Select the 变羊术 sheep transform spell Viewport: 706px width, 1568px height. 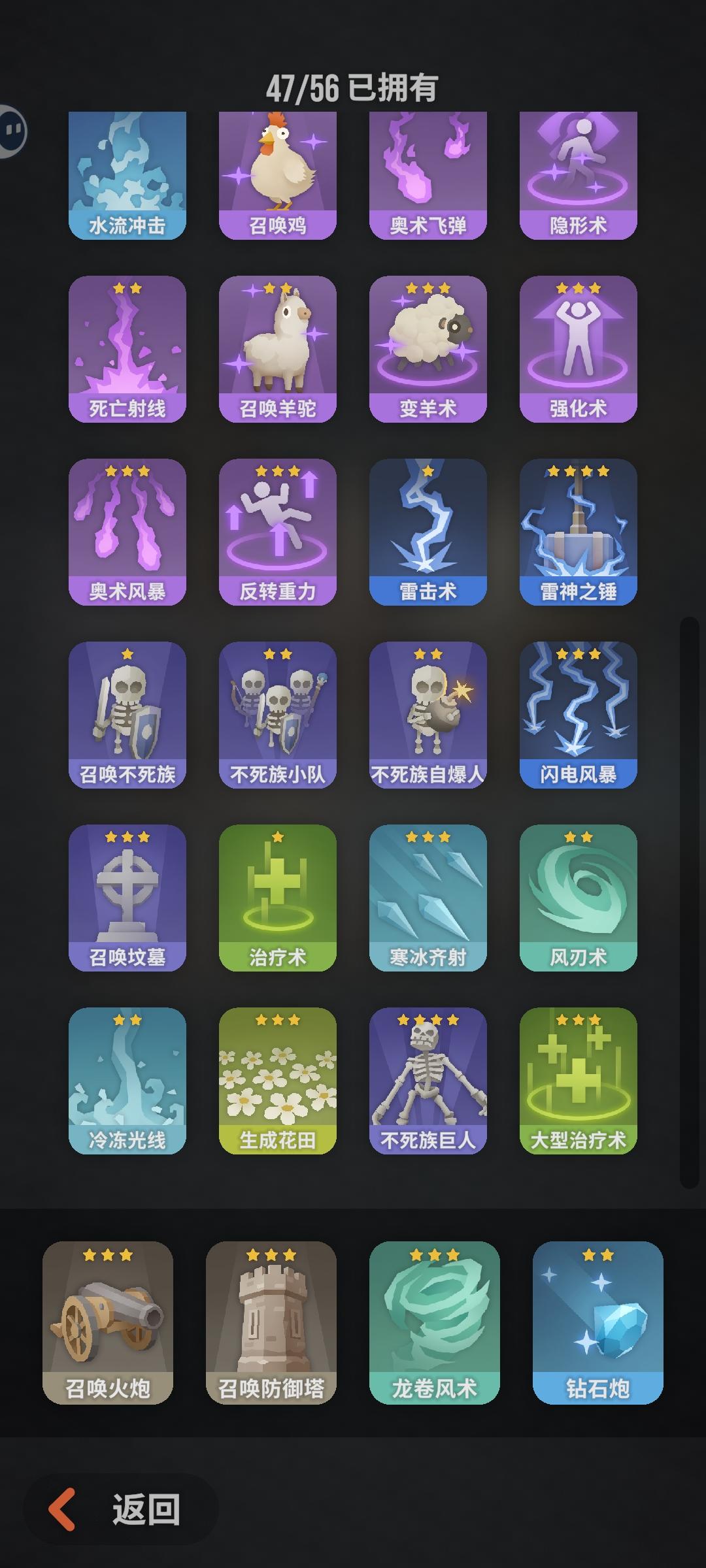coord(428,350)
